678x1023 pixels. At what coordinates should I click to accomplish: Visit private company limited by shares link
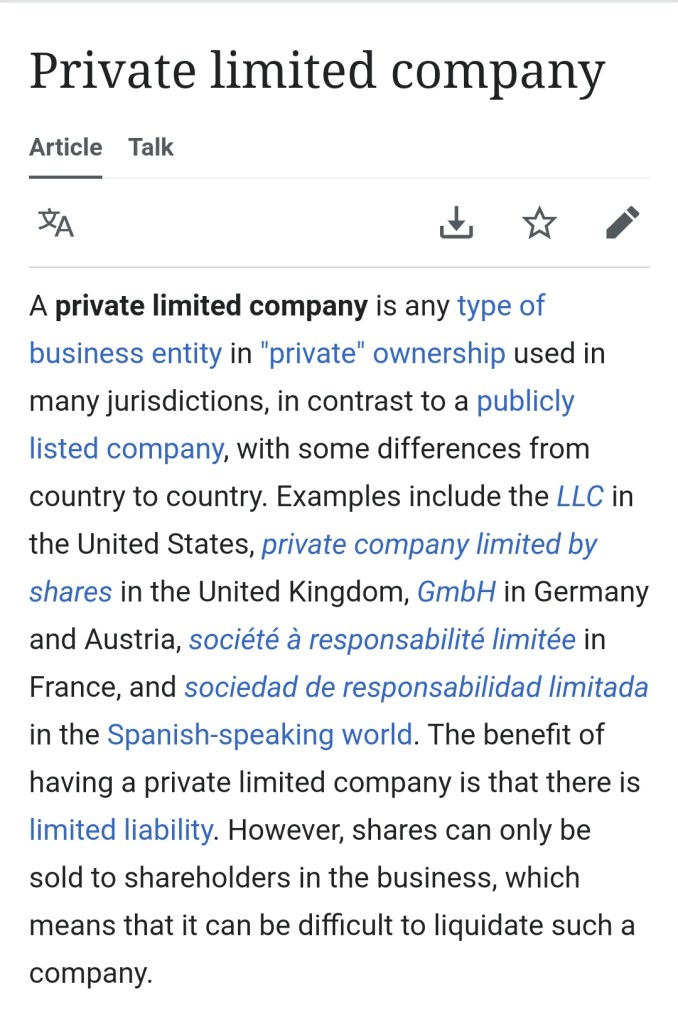pos(428,545)
